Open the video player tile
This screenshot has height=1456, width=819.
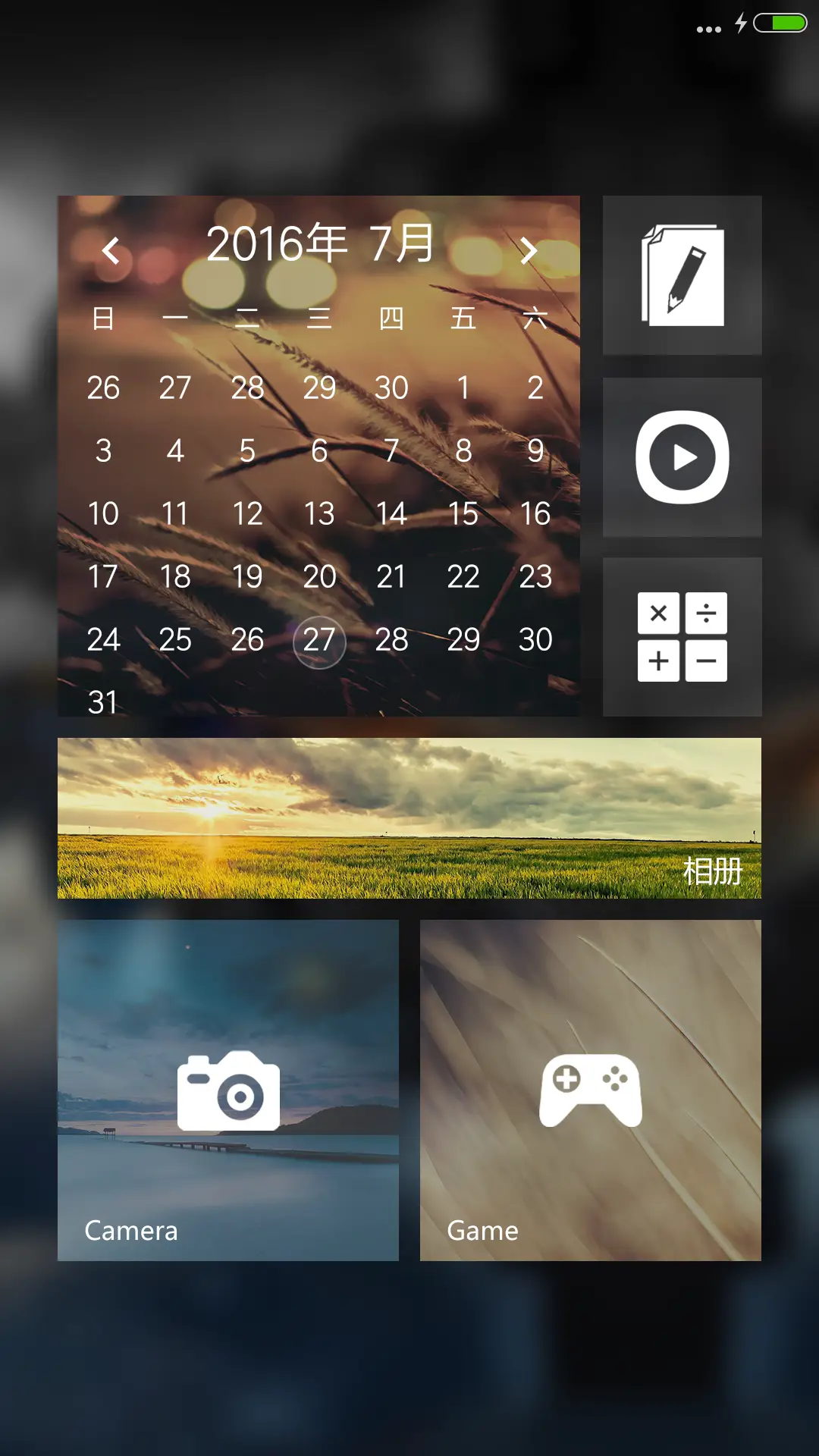click(682, 457)
